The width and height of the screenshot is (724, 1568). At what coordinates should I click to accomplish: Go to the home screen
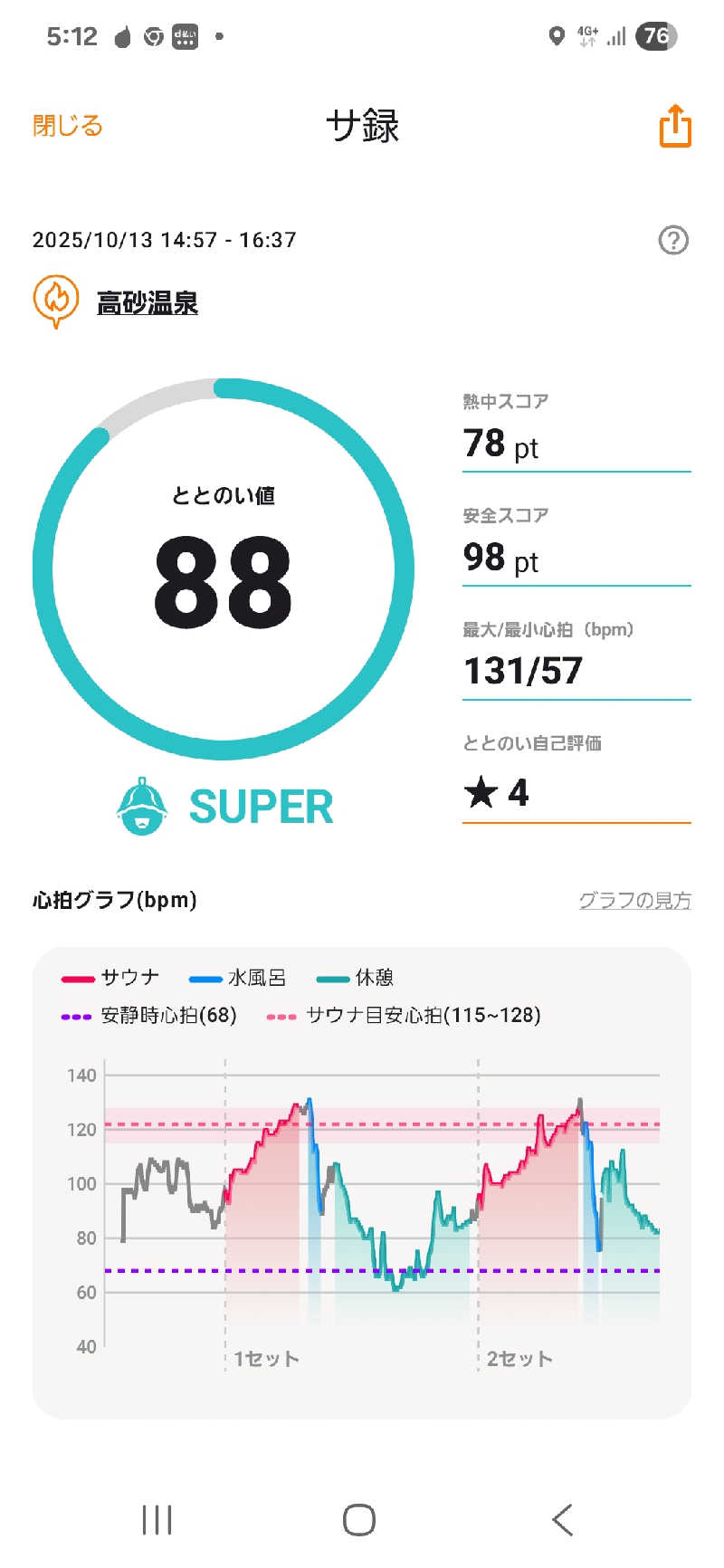coord(359,1519)
